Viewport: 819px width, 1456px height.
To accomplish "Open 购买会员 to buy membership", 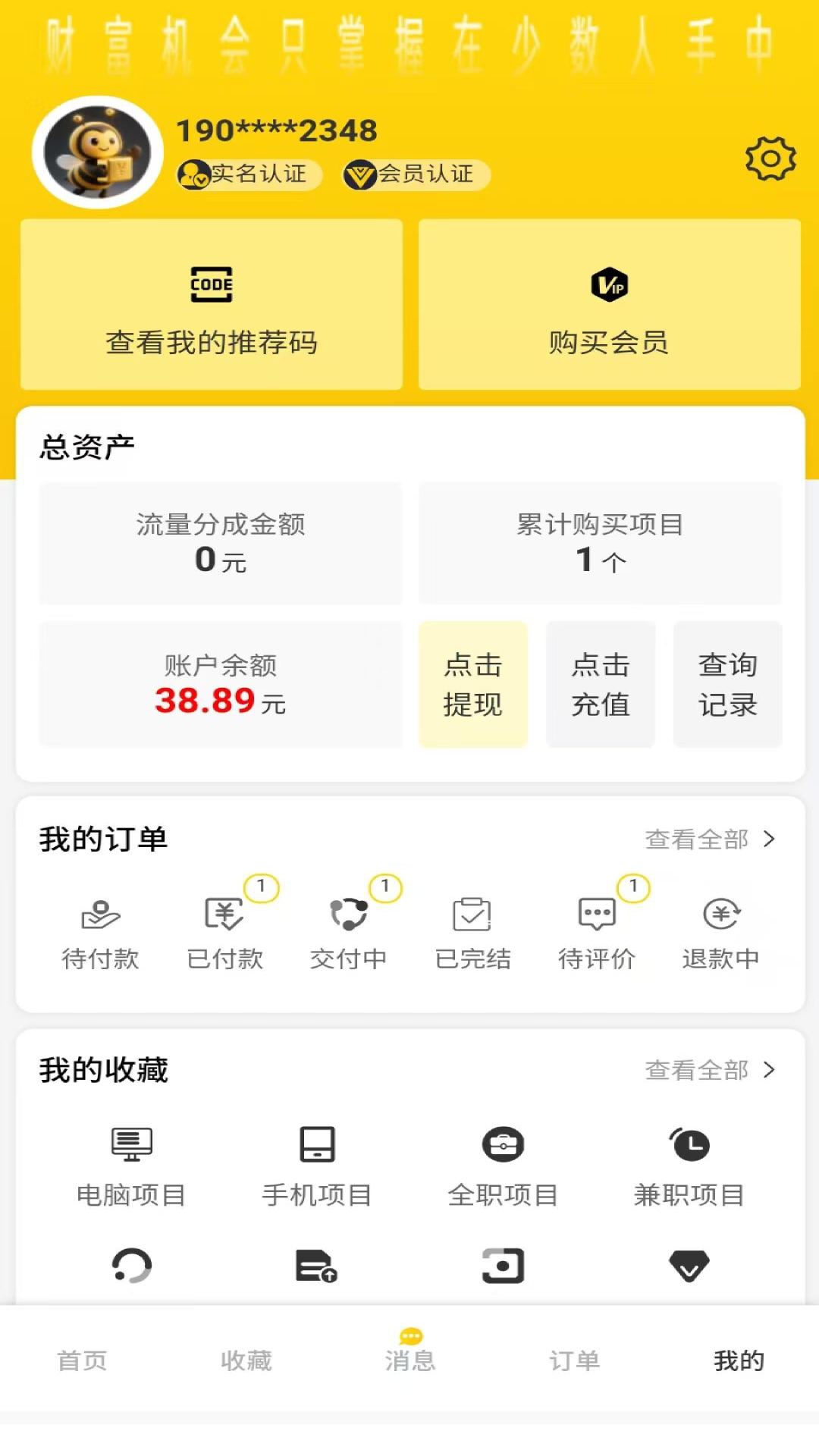I will click(x=609, y=305).
